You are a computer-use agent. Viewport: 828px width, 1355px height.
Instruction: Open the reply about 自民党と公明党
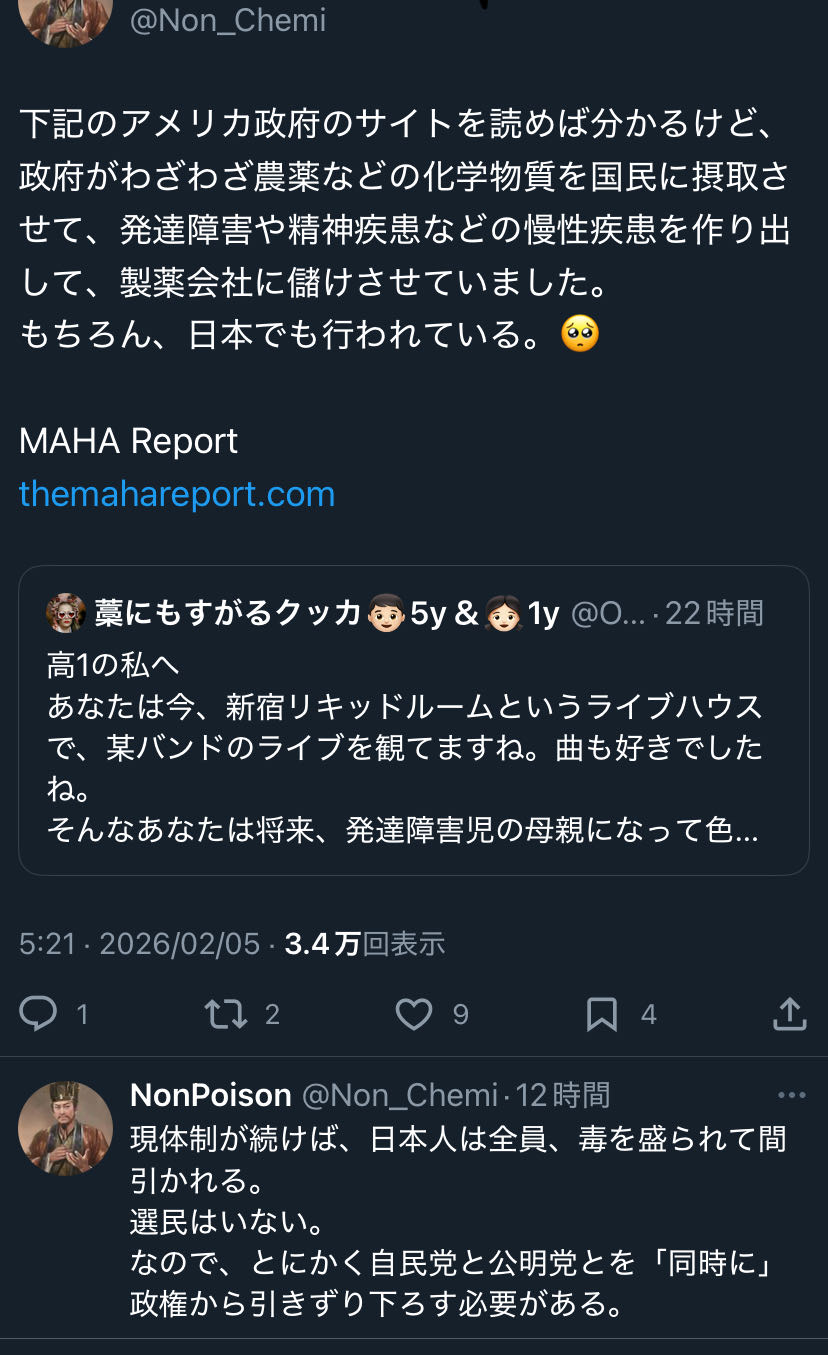tap(458, 1220)
